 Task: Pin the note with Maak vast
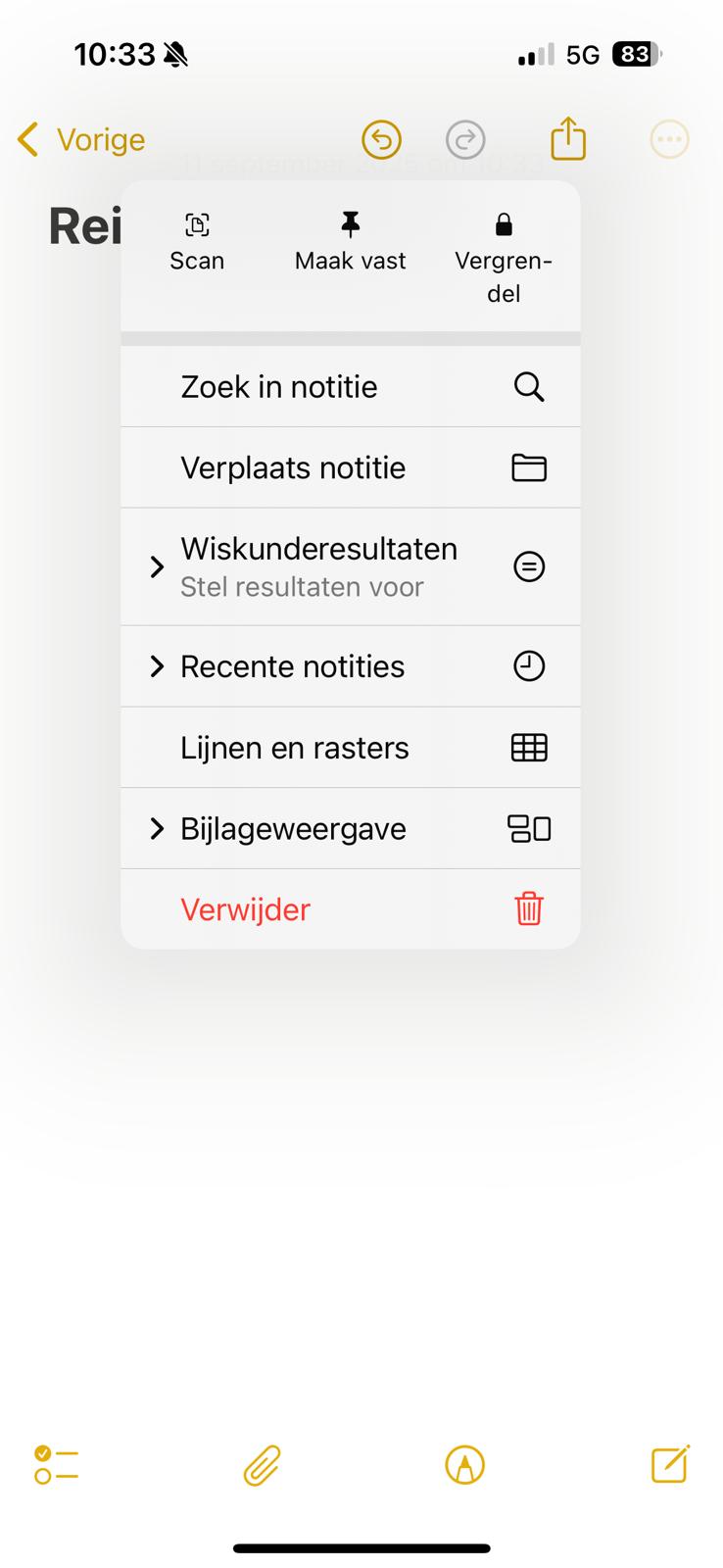[x=350, y=244]
